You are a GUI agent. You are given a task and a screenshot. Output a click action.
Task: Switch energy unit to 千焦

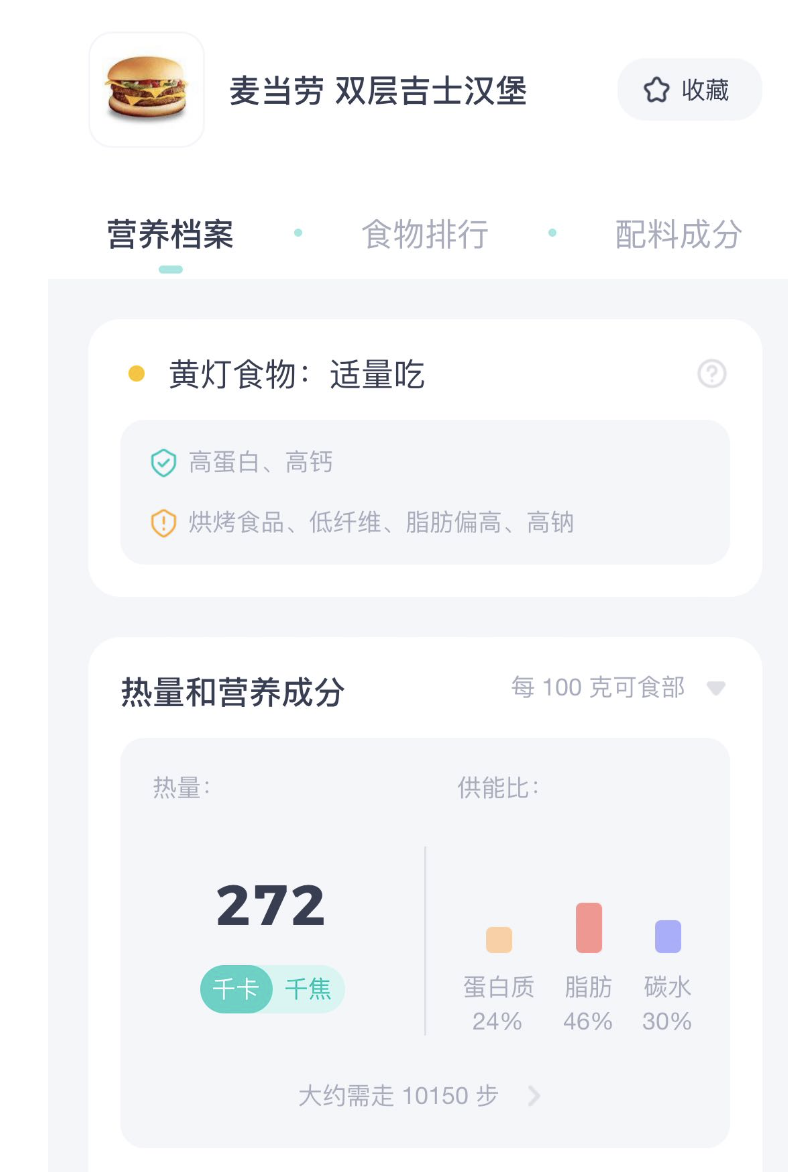[308, 989]
